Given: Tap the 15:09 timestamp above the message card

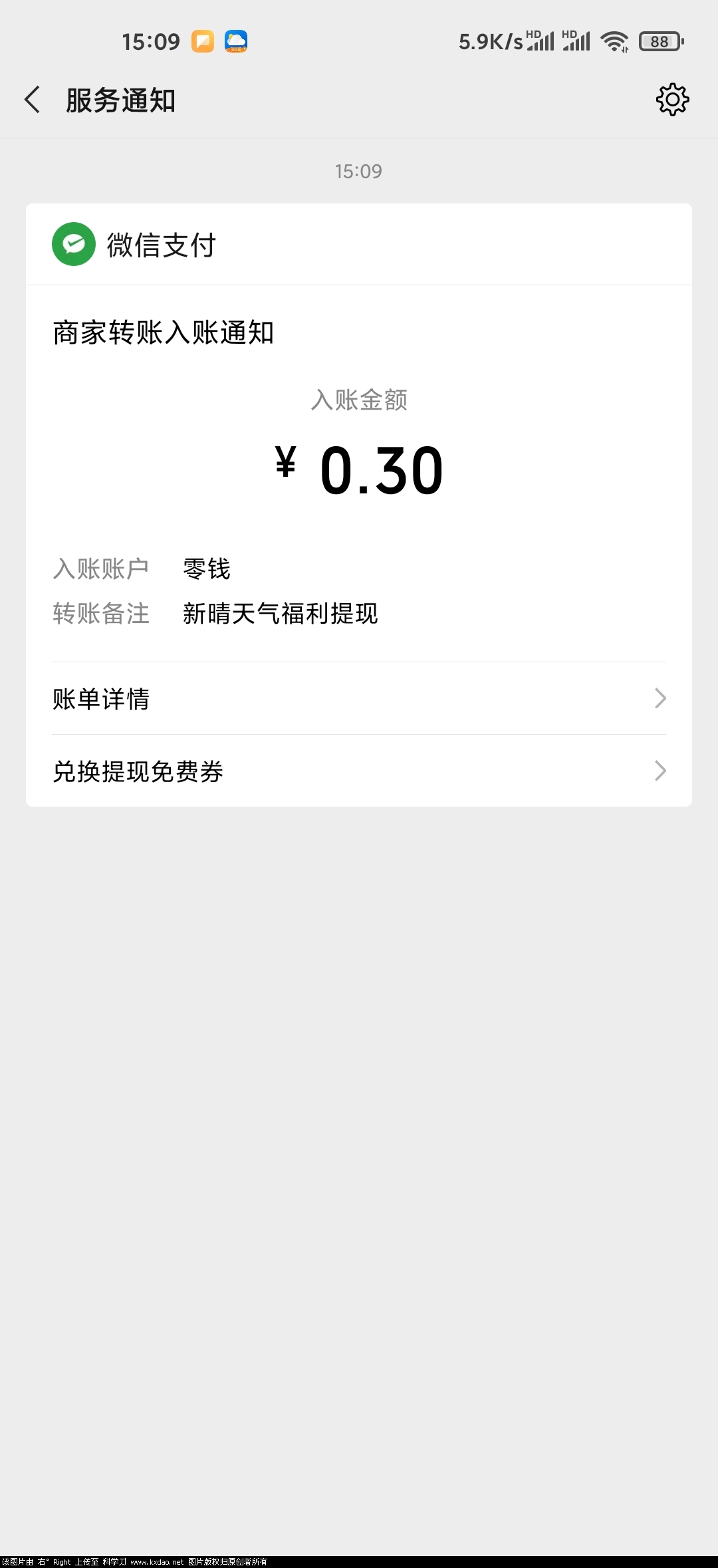Looking at the screenshot, I should point(359,171).
